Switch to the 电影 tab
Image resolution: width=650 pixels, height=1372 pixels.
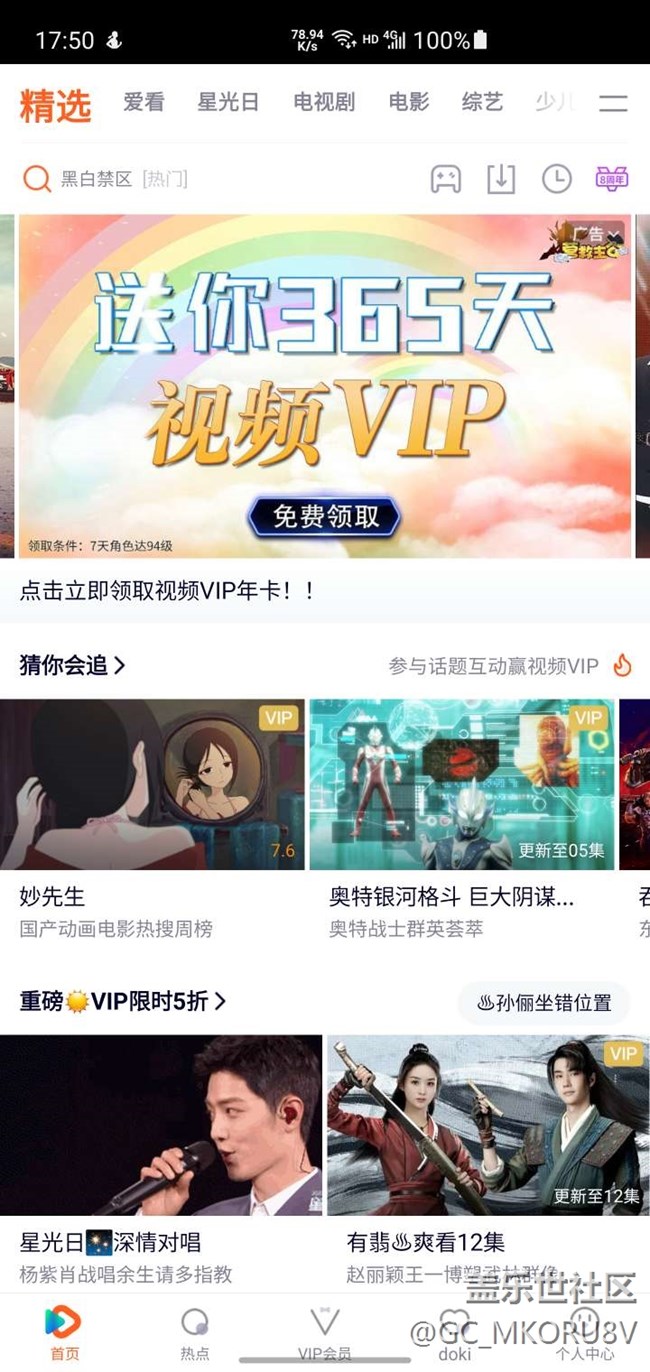408,102
